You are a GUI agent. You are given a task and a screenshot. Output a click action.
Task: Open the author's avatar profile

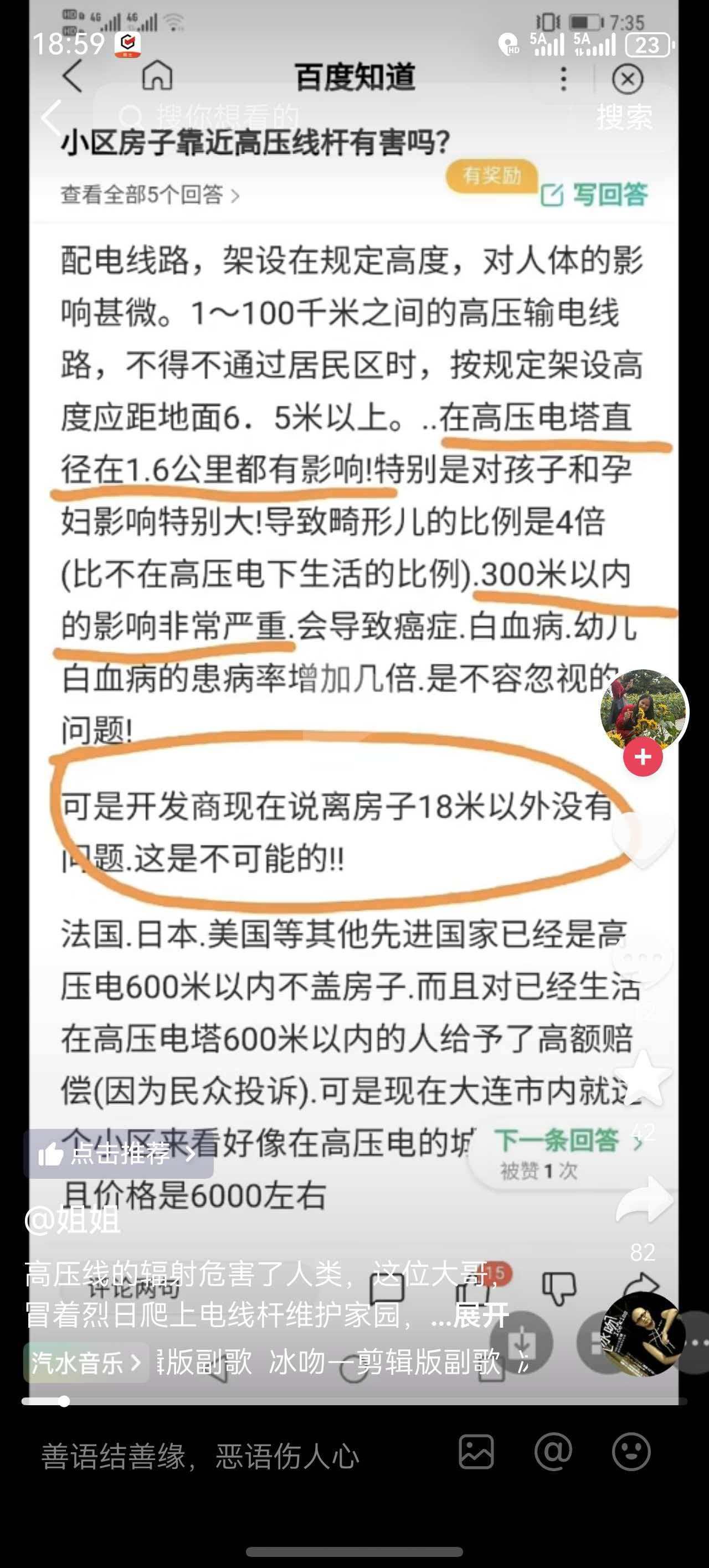pos(643,710)
